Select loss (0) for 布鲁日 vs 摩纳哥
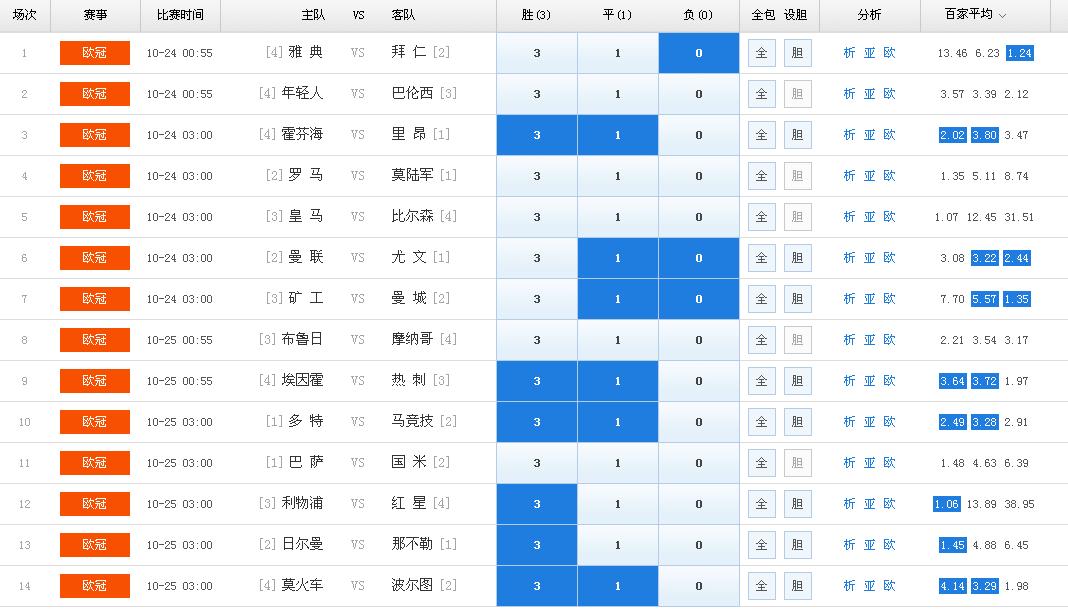Screen dimensions: 1068x610 [x=699, y=340]
